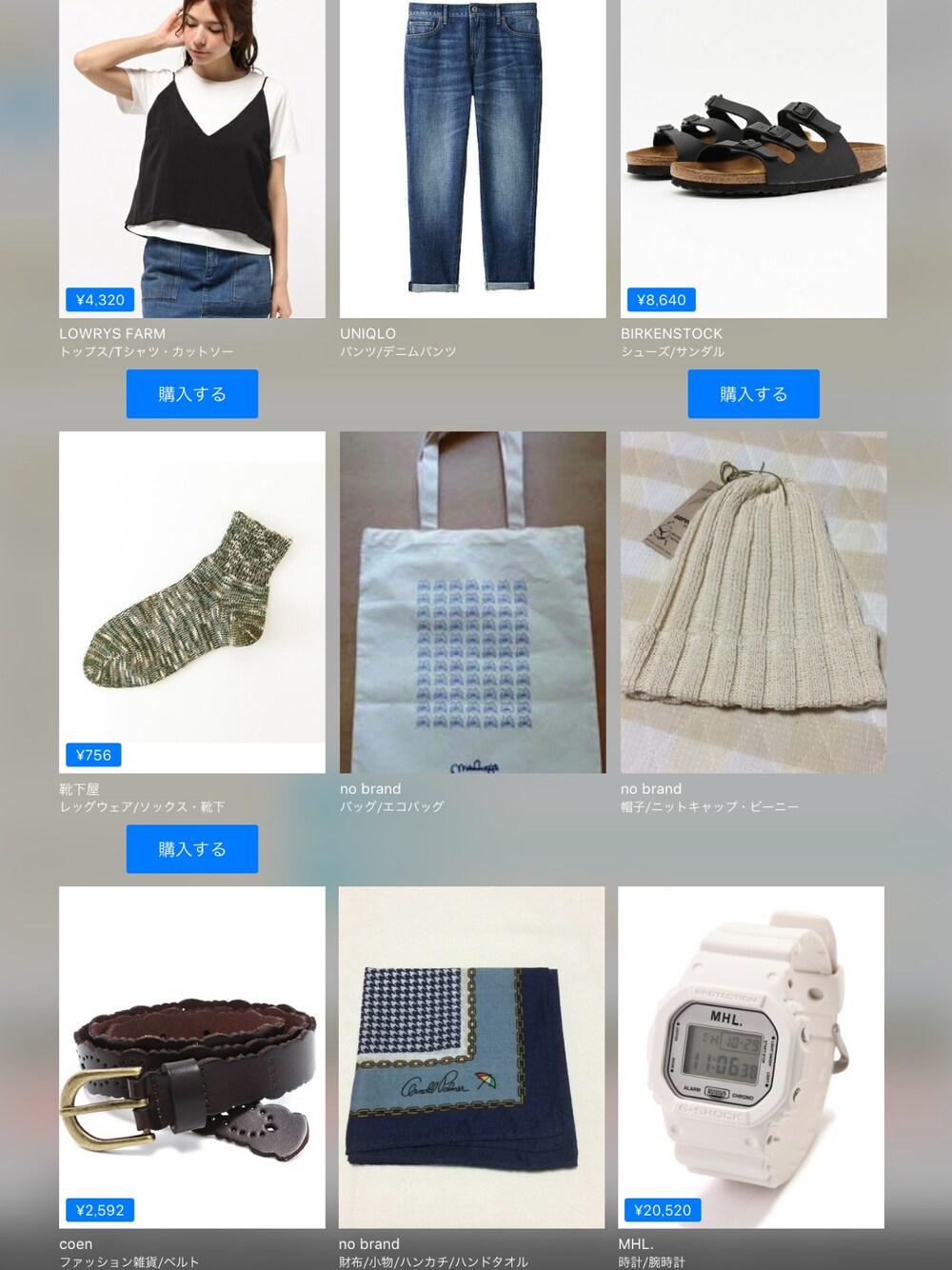This screenshot has height=1270, width=952.
Task: Tap 購入する under BIRKENSTOCK sandals
Action: coord(753,394)
